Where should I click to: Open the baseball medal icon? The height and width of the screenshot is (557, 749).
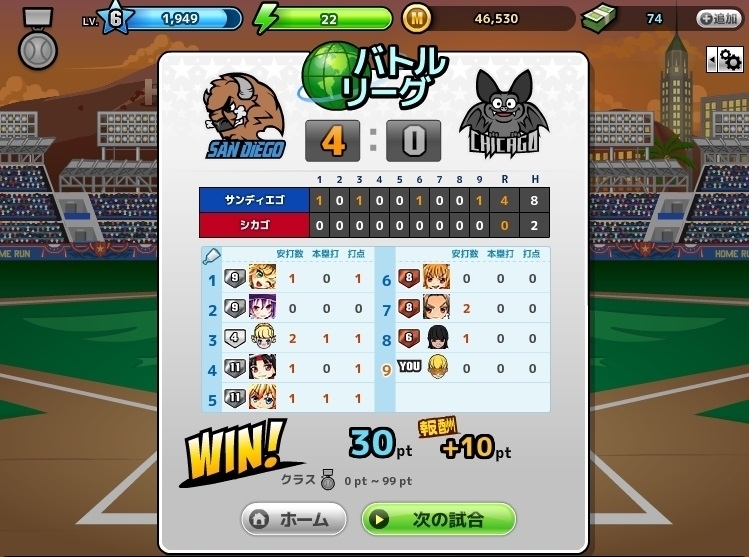click(x=38, y=39)
